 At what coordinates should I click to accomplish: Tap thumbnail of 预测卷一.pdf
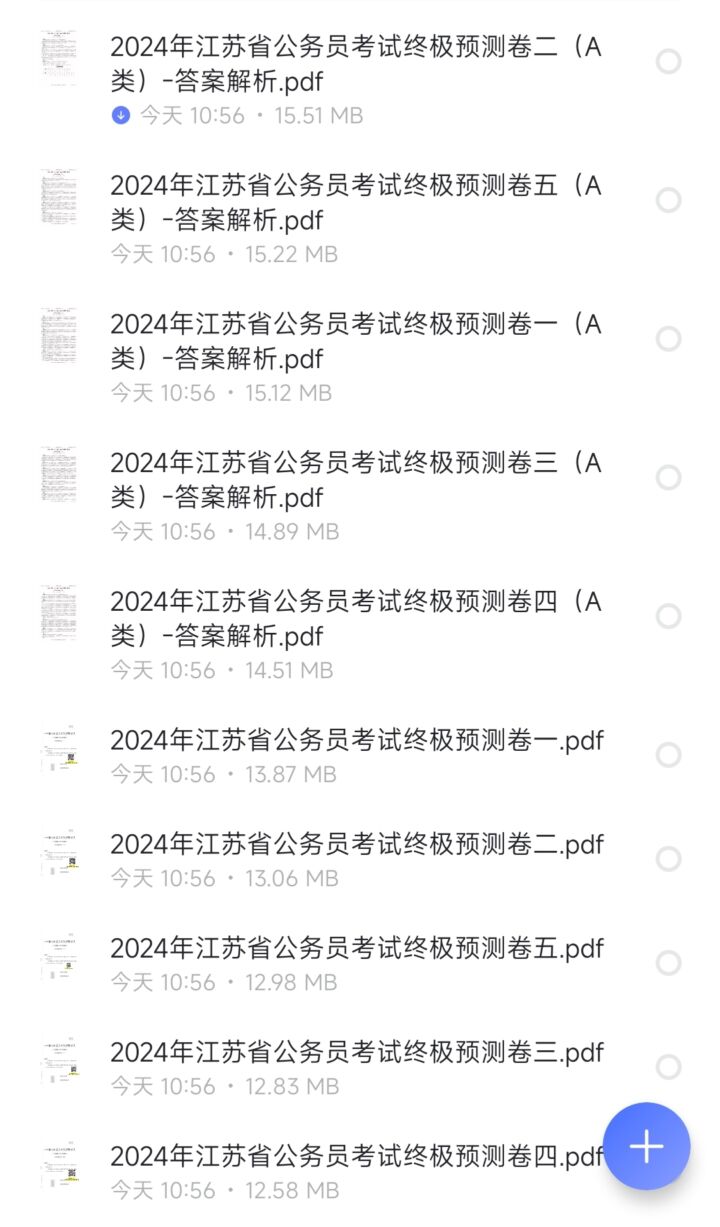point(59,752)
